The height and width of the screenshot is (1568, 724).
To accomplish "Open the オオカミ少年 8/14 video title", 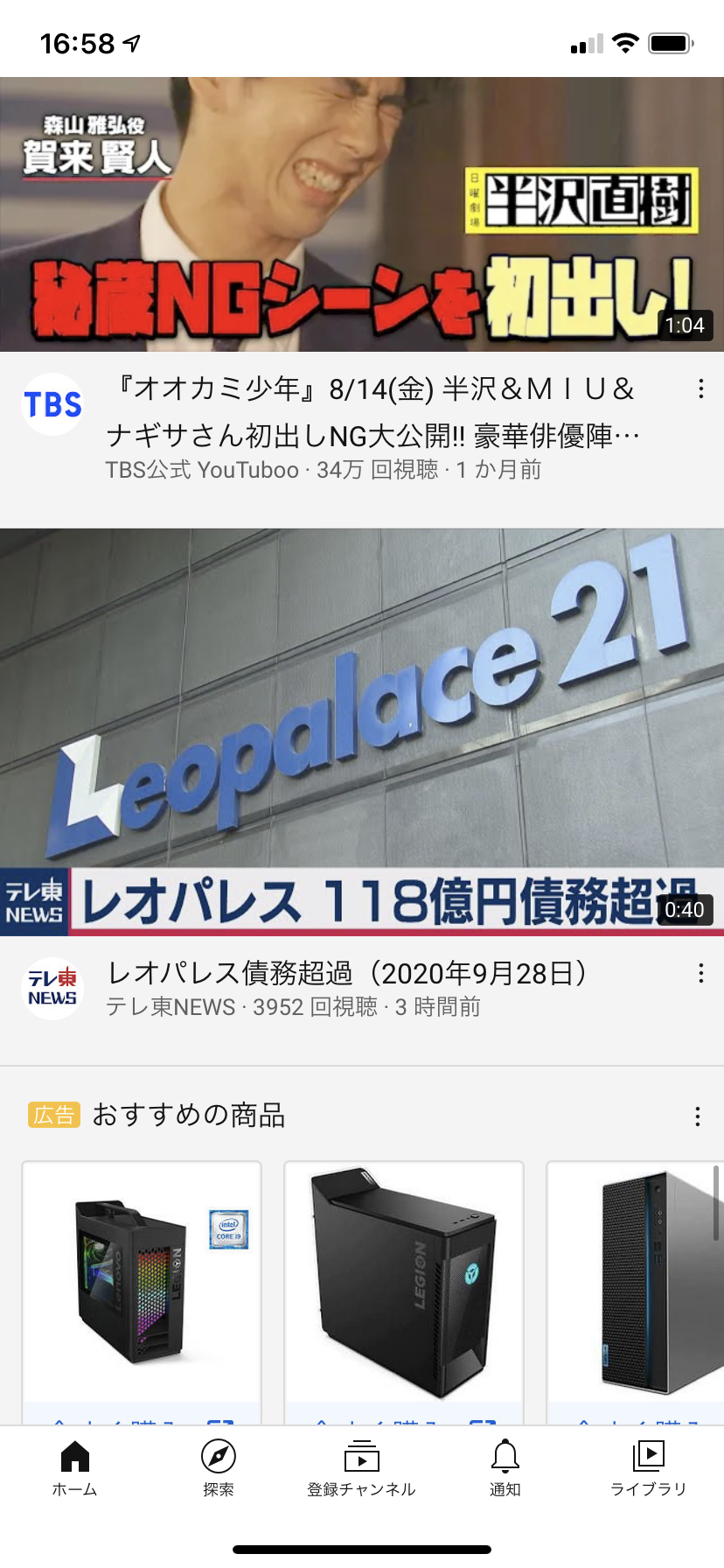I will click(372, 411).
